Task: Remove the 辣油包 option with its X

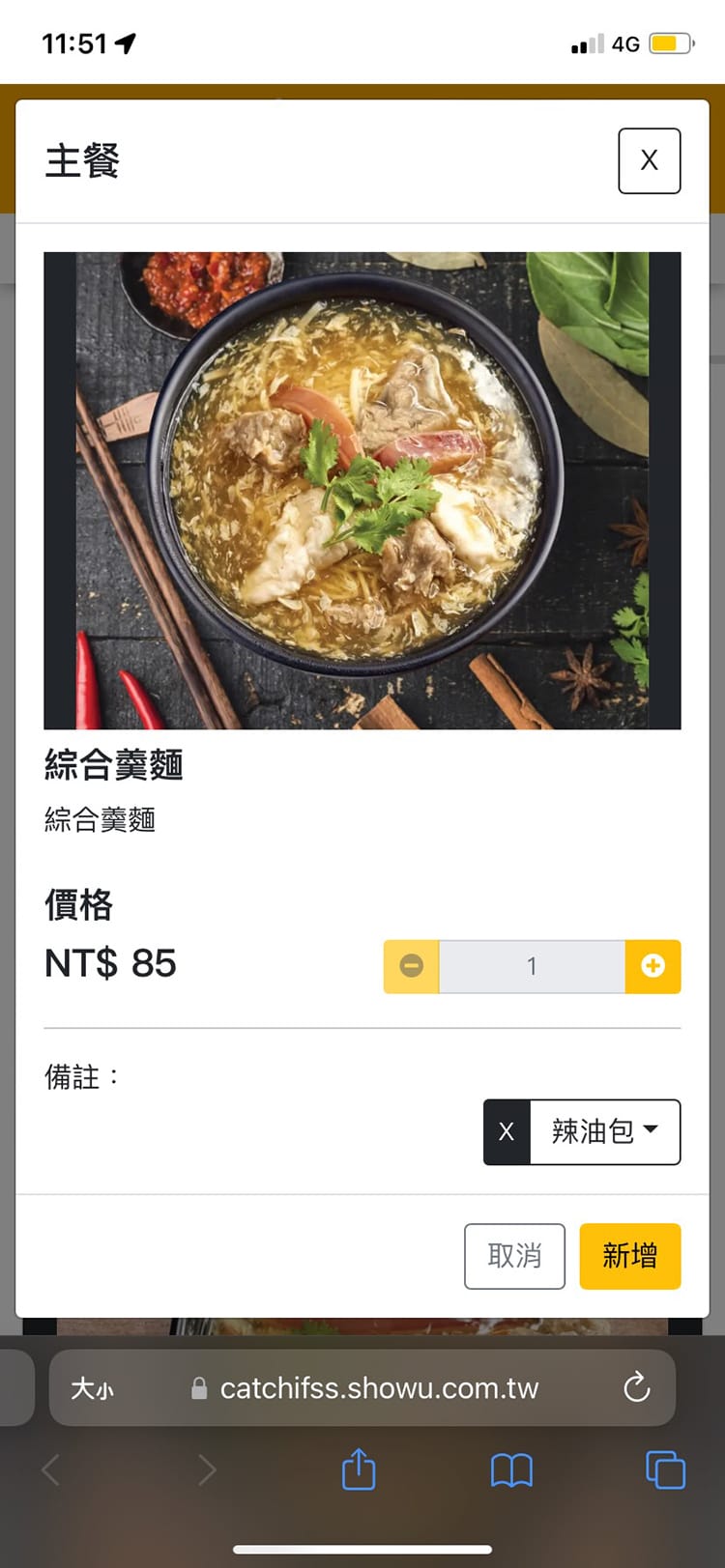Action: (507, 1131)
